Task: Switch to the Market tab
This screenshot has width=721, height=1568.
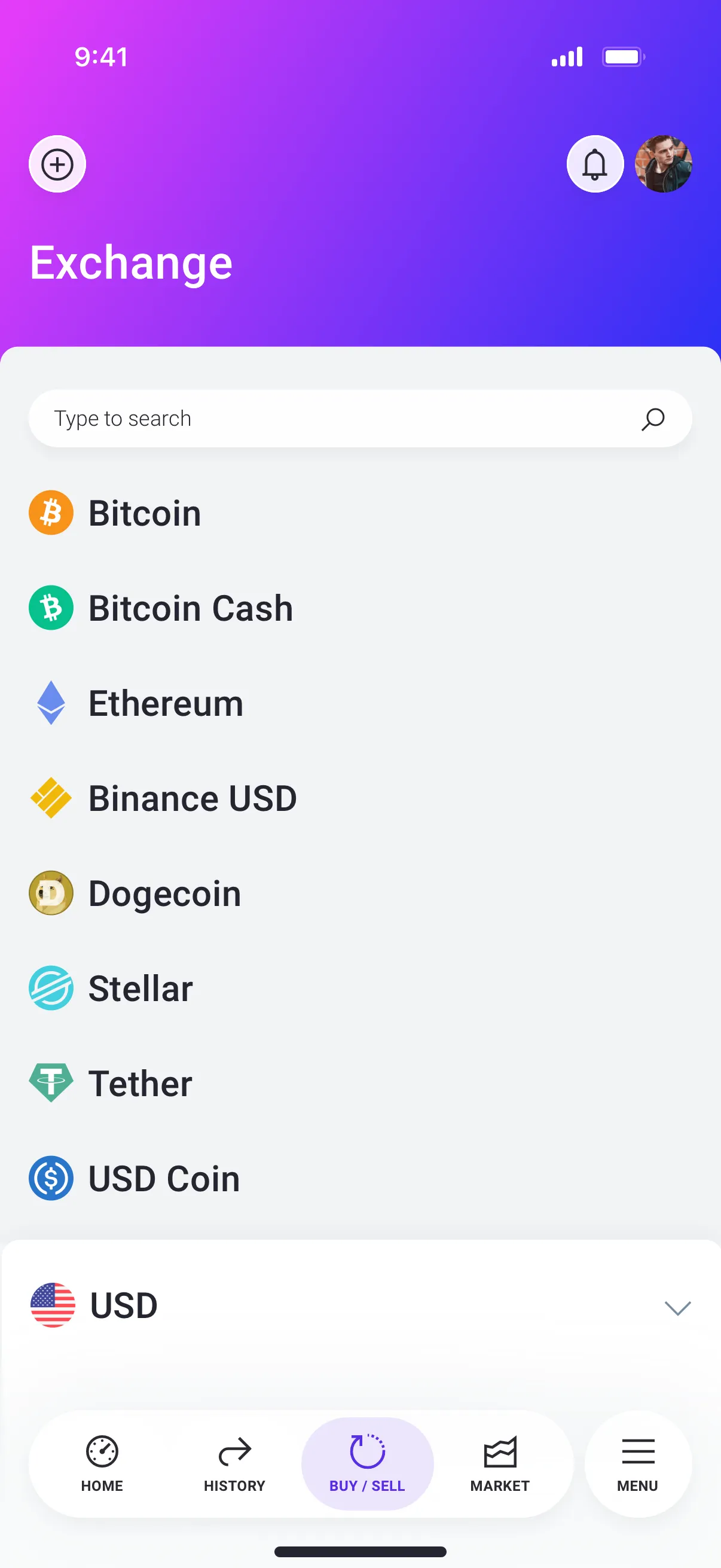Action: point(500,1464)
